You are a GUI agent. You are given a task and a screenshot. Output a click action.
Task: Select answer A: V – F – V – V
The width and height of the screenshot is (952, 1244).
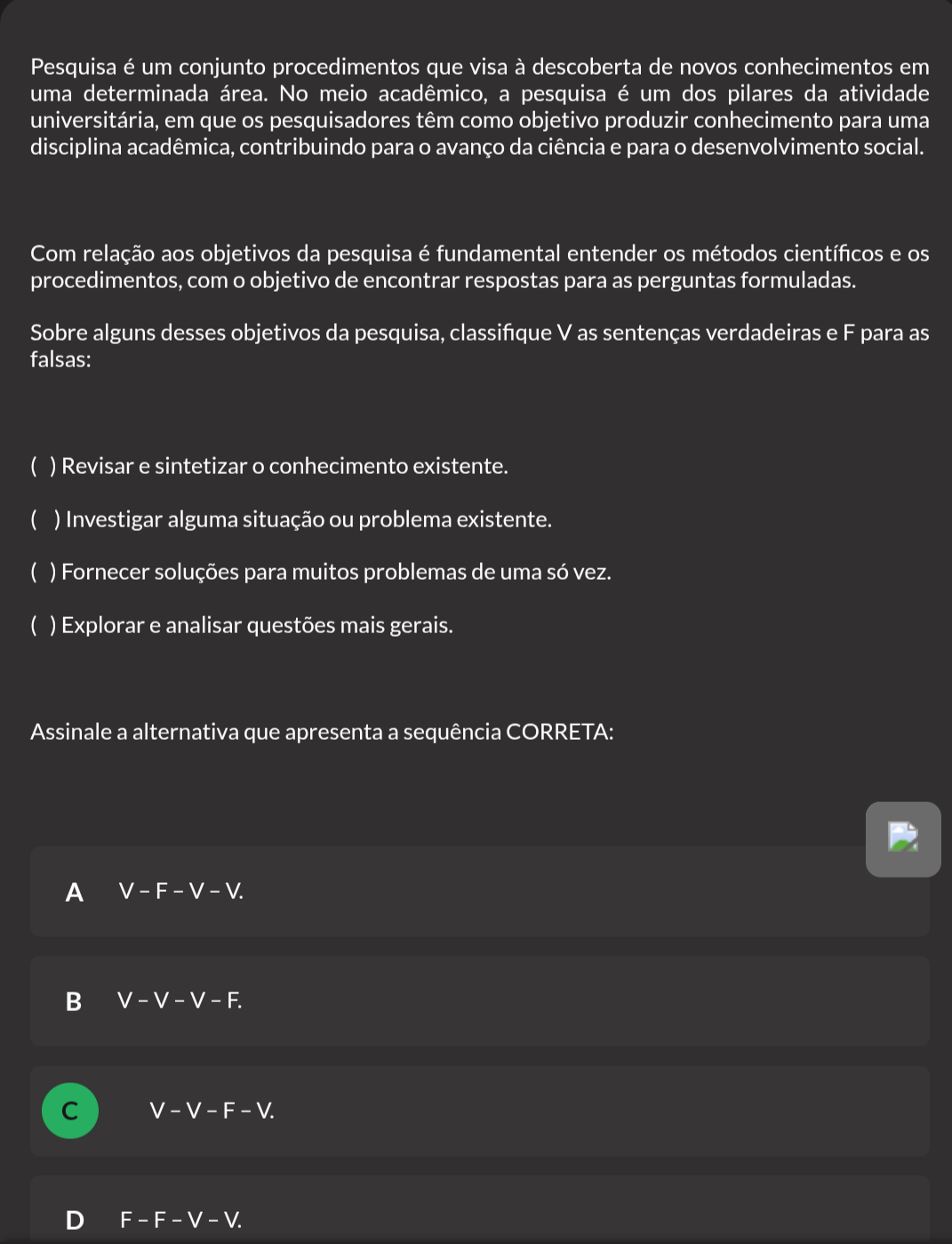pyautogui.click(x=479, y=891)
